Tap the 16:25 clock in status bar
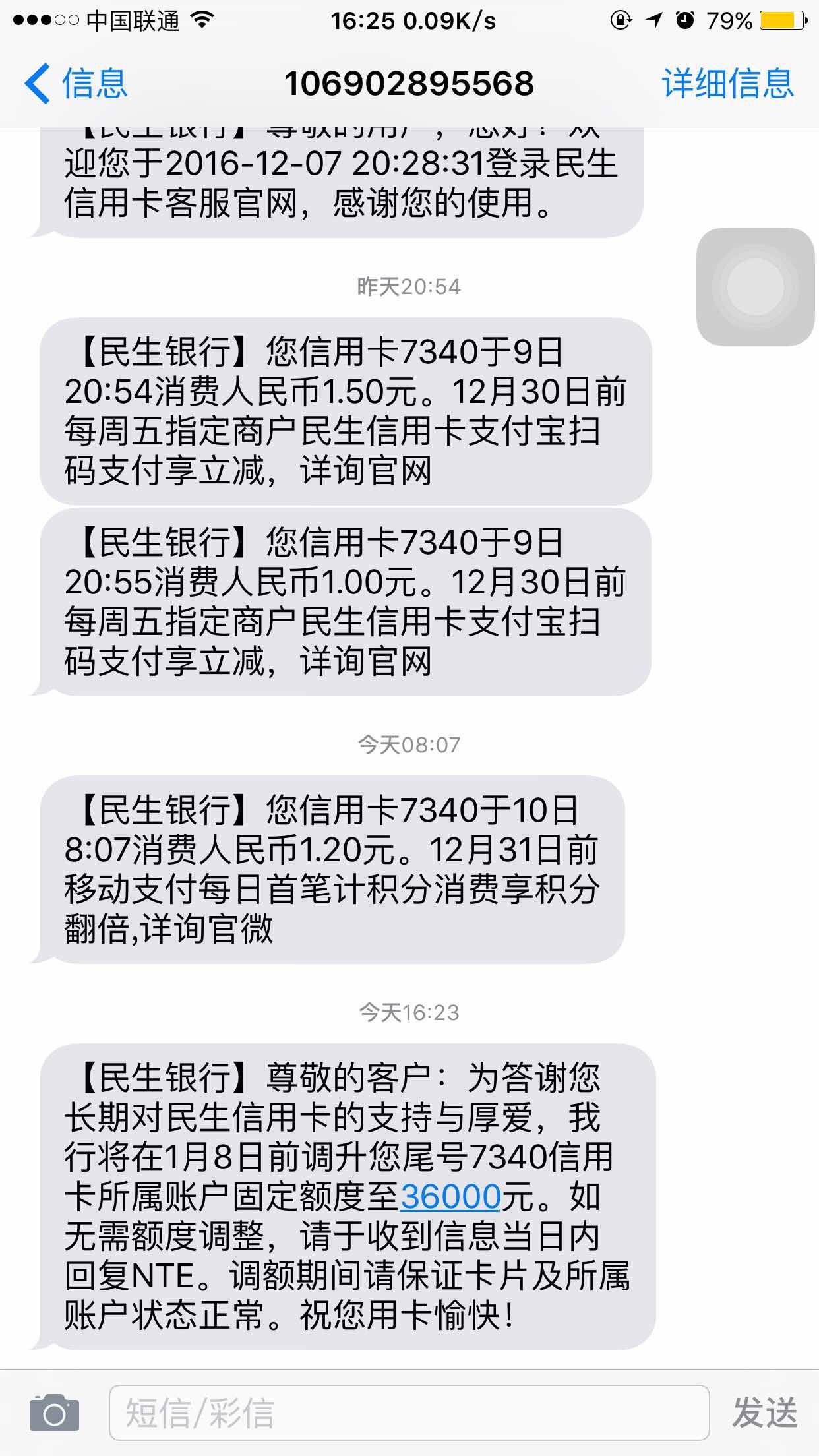 (x=369, y=20)
